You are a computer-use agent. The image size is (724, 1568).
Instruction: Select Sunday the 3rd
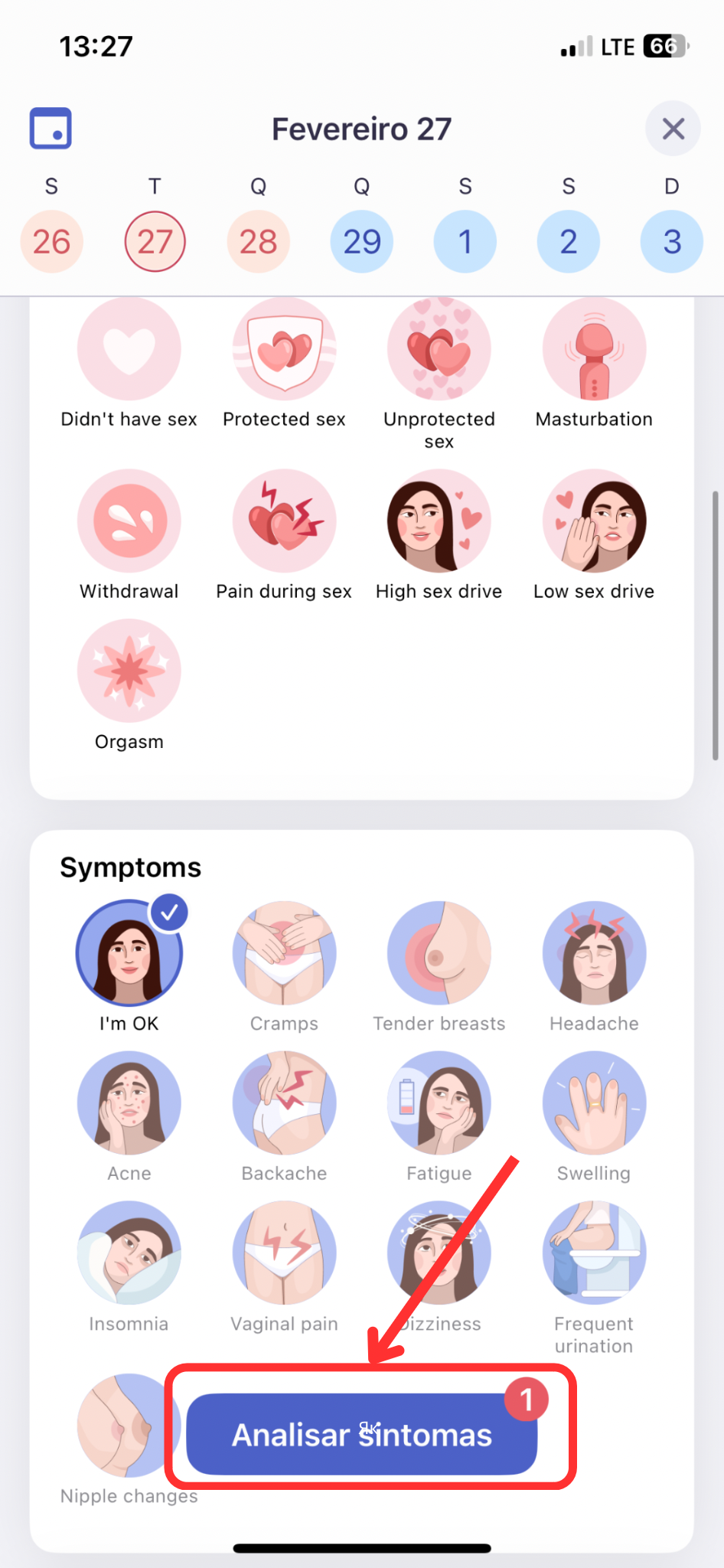point(671,242)
